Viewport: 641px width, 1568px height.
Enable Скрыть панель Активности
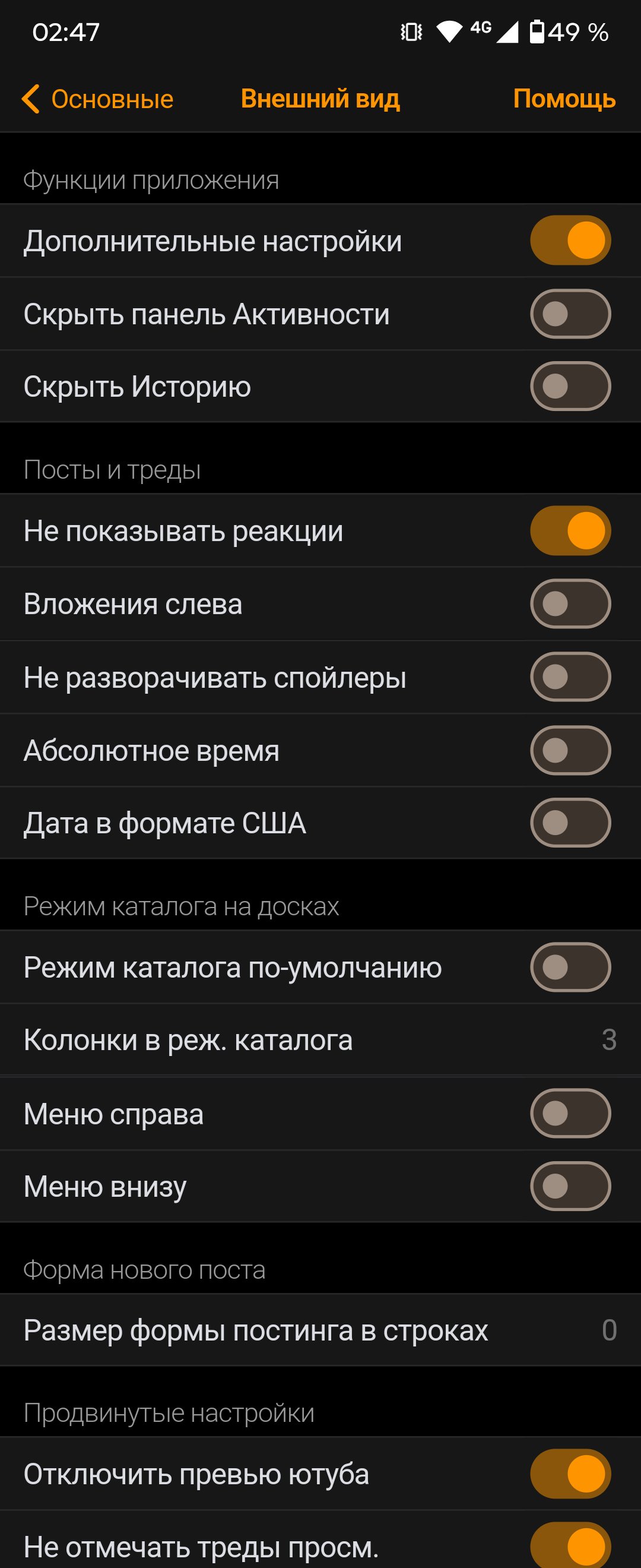(570, 314)
